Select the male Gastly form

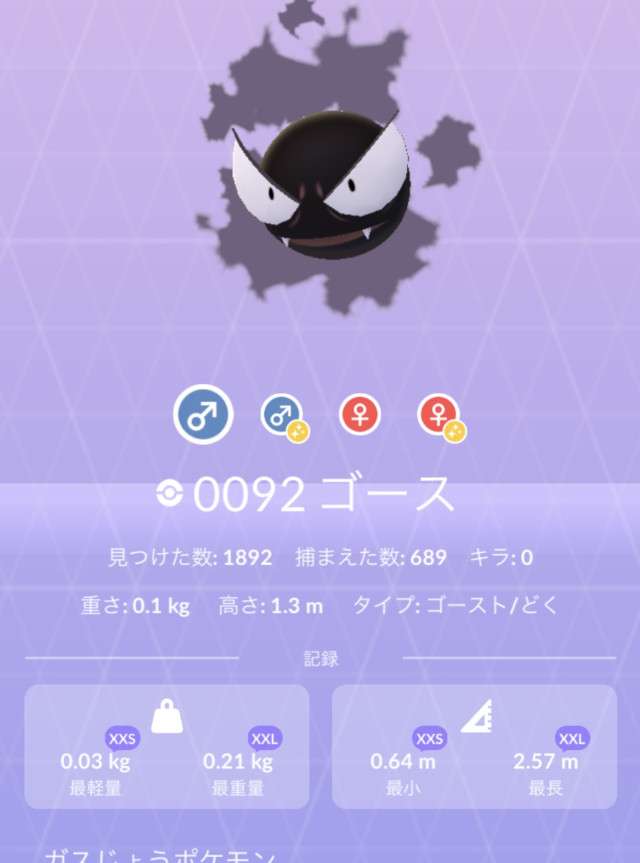[x=203, y=414]
